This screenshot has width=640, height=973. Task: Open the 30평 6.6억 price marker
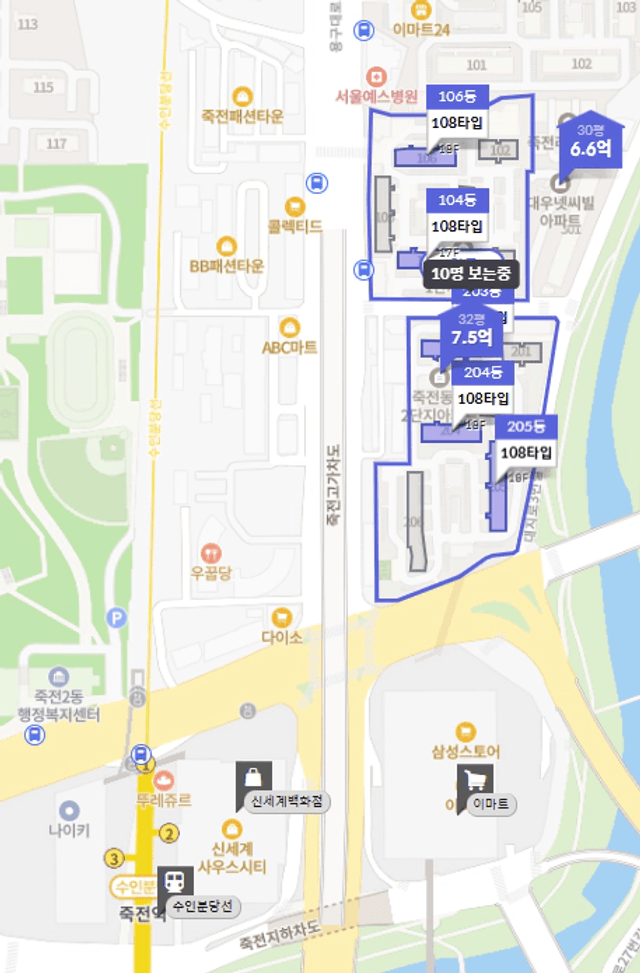point(590,140)
